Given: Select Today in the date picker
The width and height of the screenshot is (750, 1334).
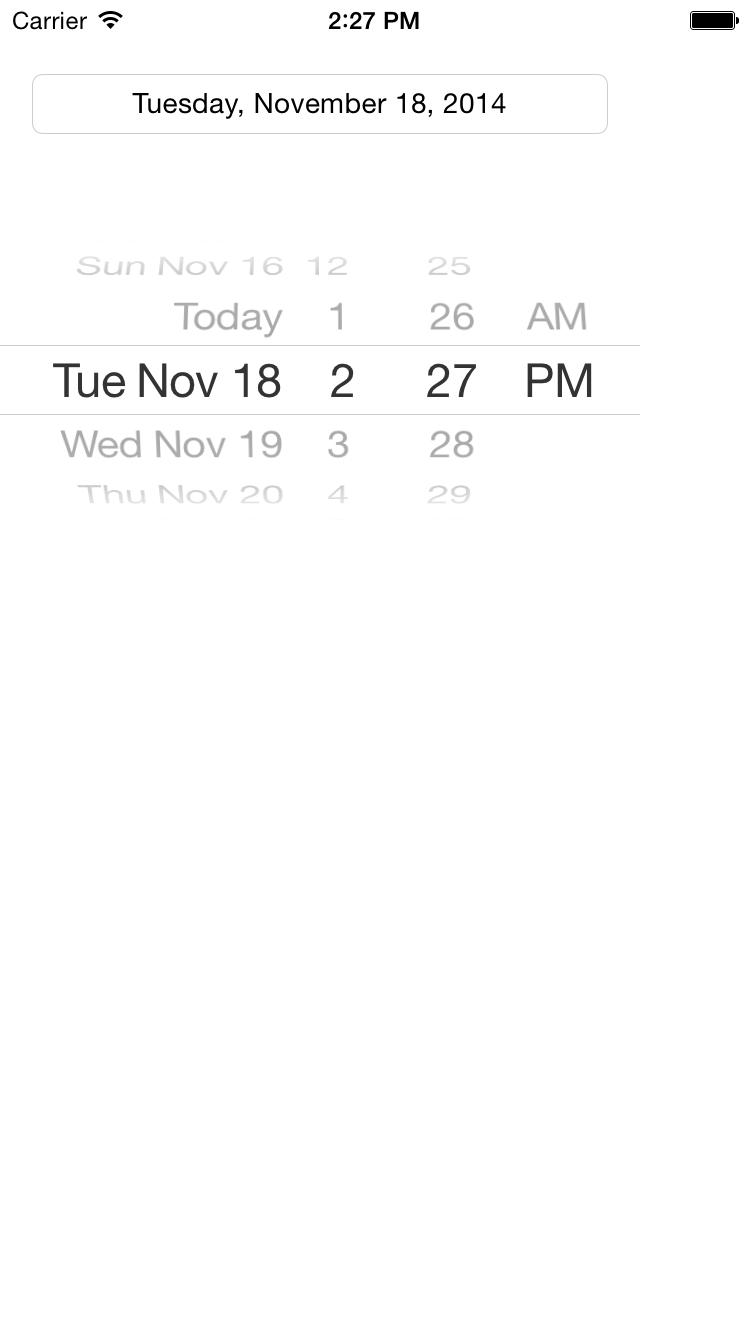Looking at the screenshot, I should pyautogui.click(x=228, y=317).
